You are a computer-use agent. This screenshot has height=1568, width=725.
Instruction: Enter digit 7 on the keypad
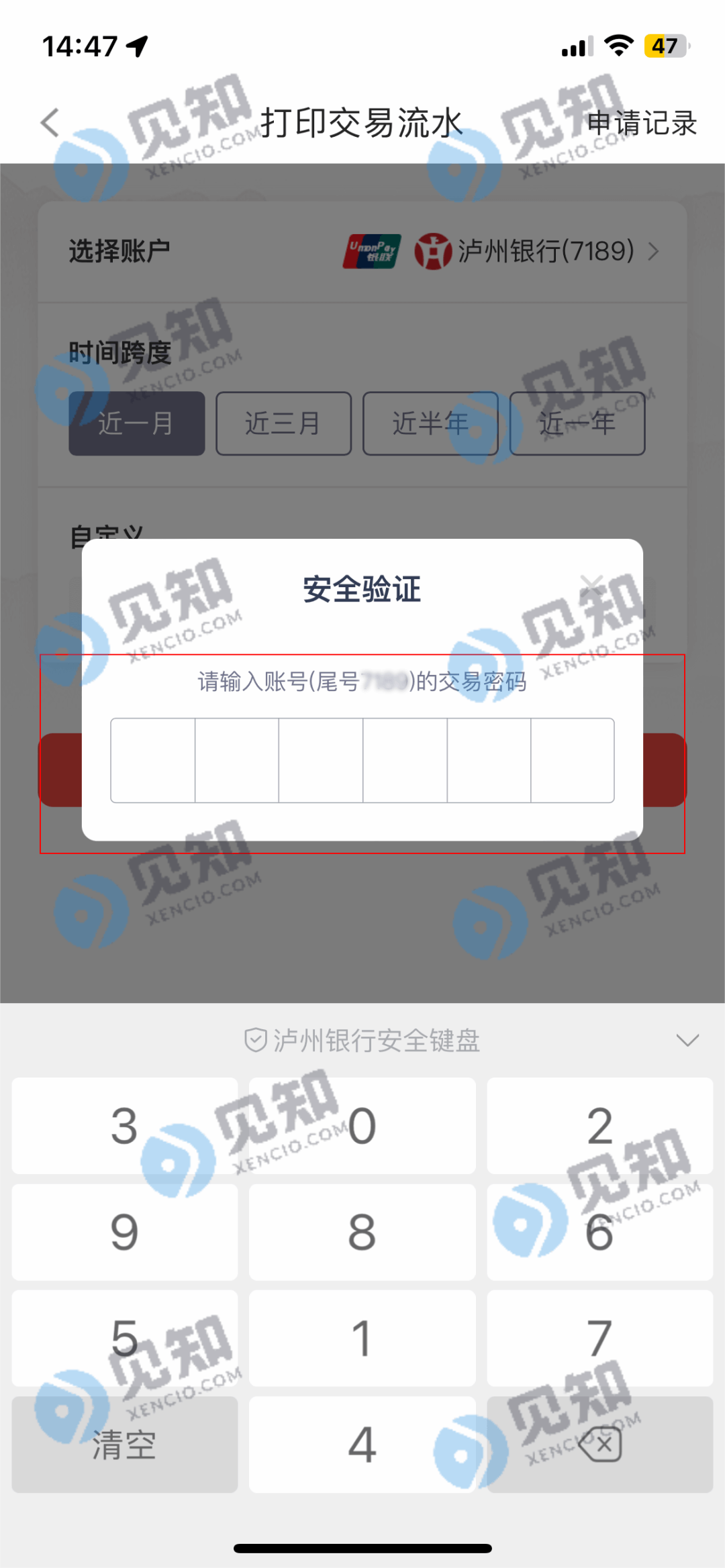point(599,1338)
